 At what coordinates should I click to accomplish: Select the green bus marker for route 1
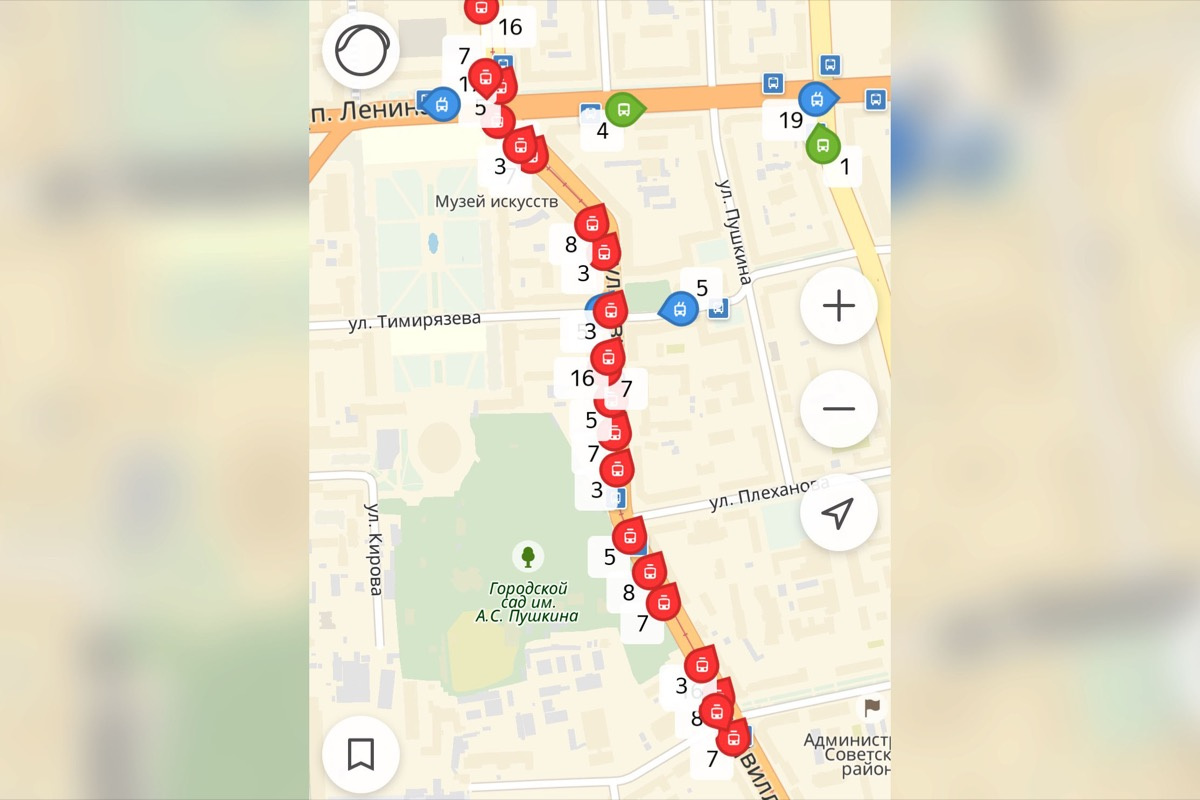point(821,146)
